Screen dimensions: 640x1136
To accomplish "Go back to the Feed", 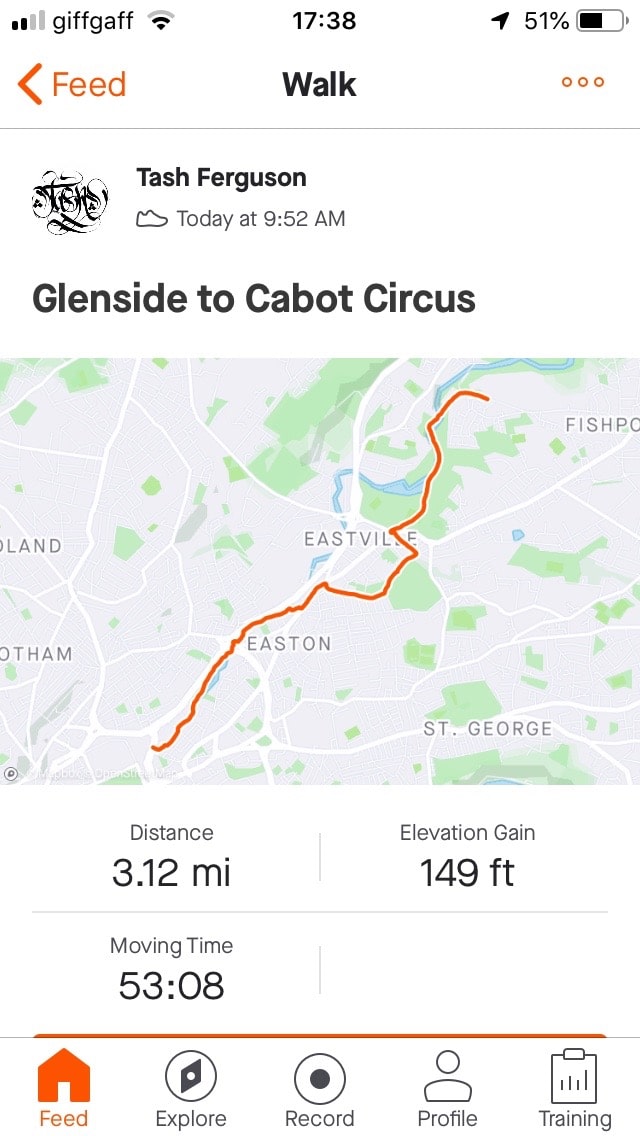I will [71, 84].
